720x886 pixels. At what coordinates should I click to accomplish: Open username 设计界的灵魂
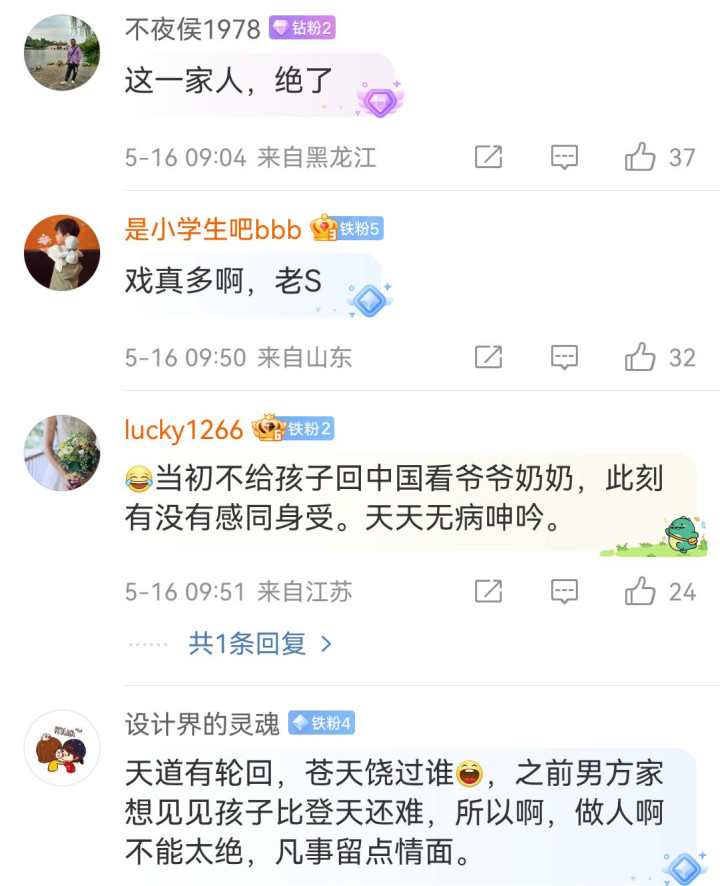click(x=202, y=723)
